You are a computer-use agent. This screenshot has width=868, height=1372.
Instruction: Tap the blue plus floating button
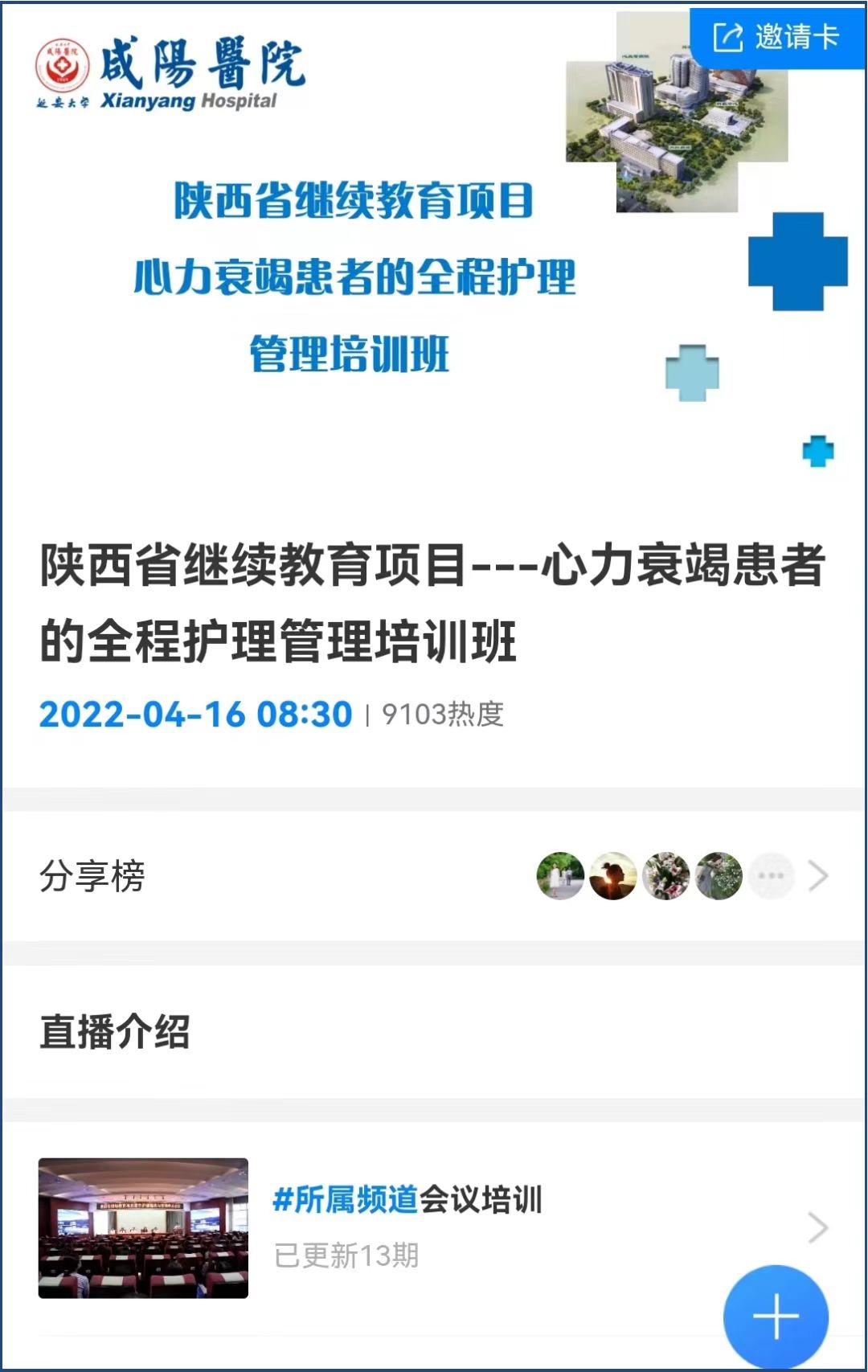click(x=776, y=1317)
